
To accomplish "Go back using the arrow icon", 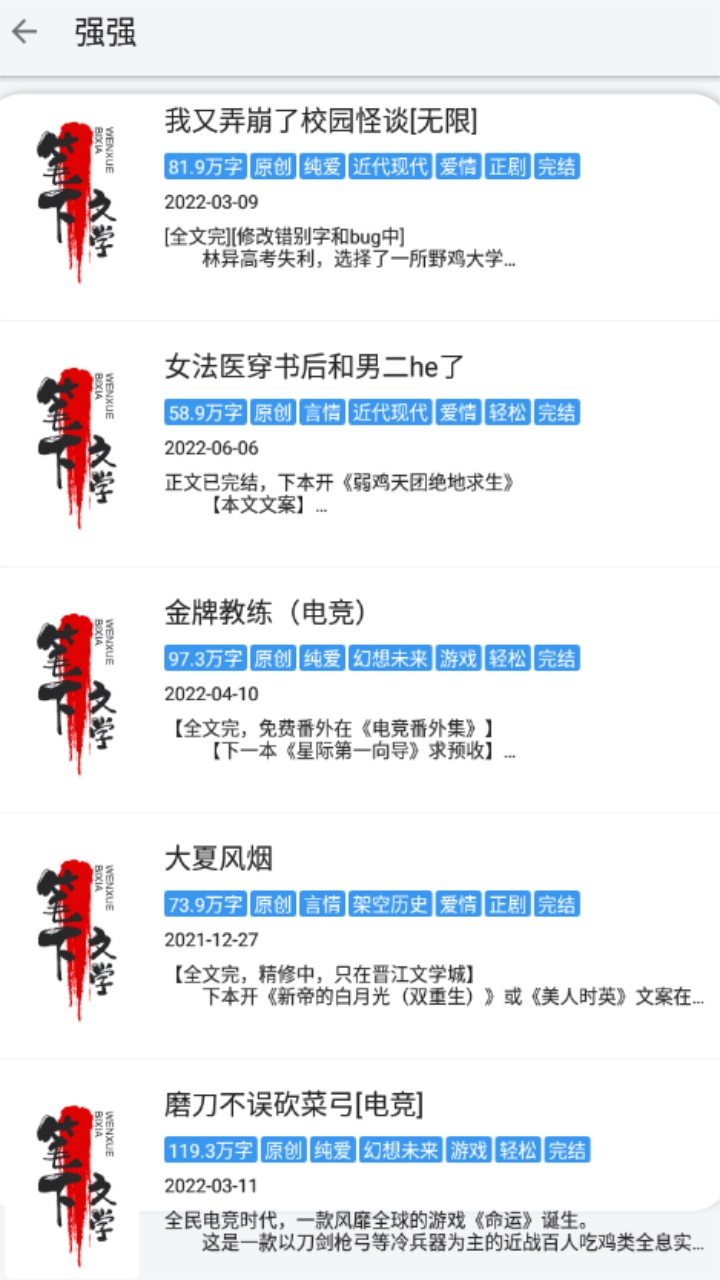I will click(25, 33).
